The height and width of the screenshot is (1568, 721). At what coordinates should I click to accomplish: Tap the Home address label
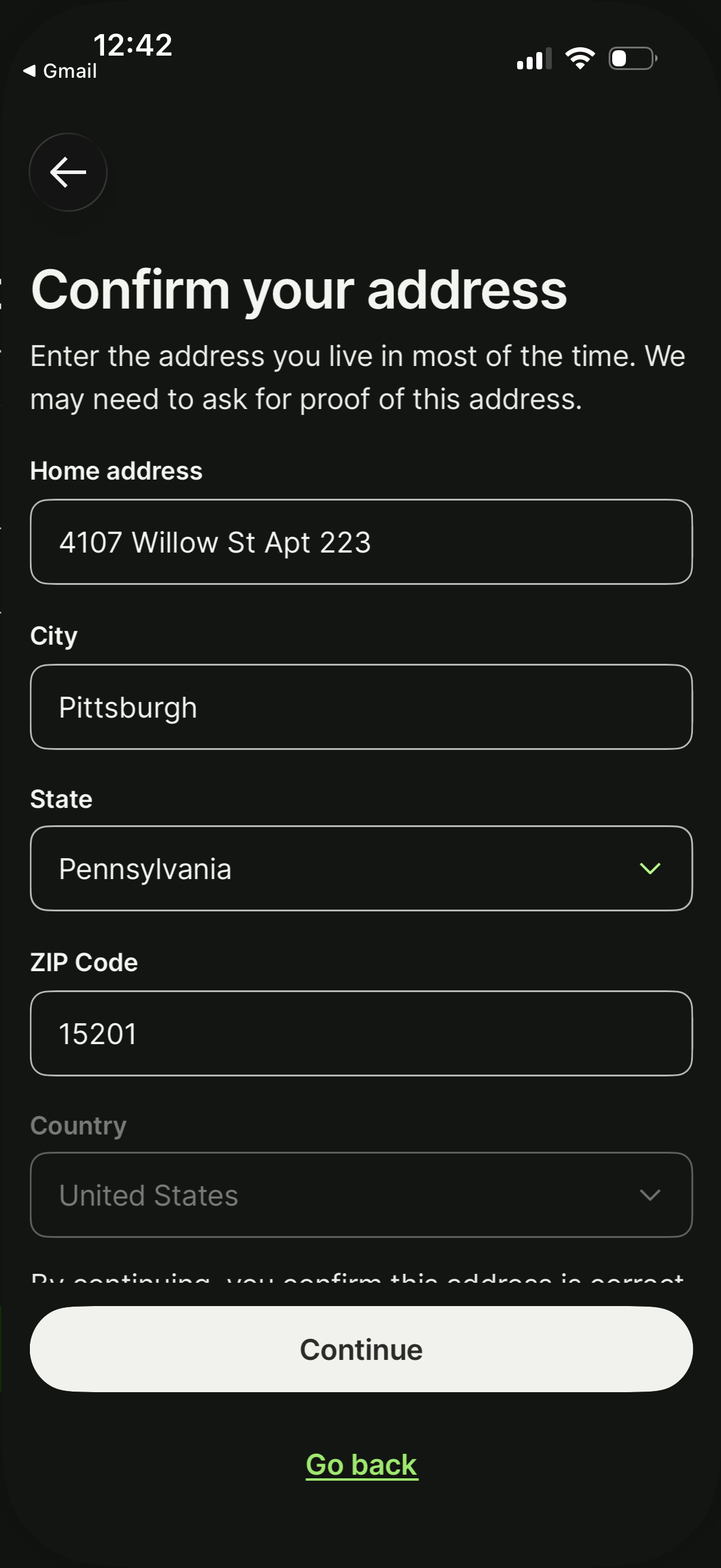(x=116, y=470)
